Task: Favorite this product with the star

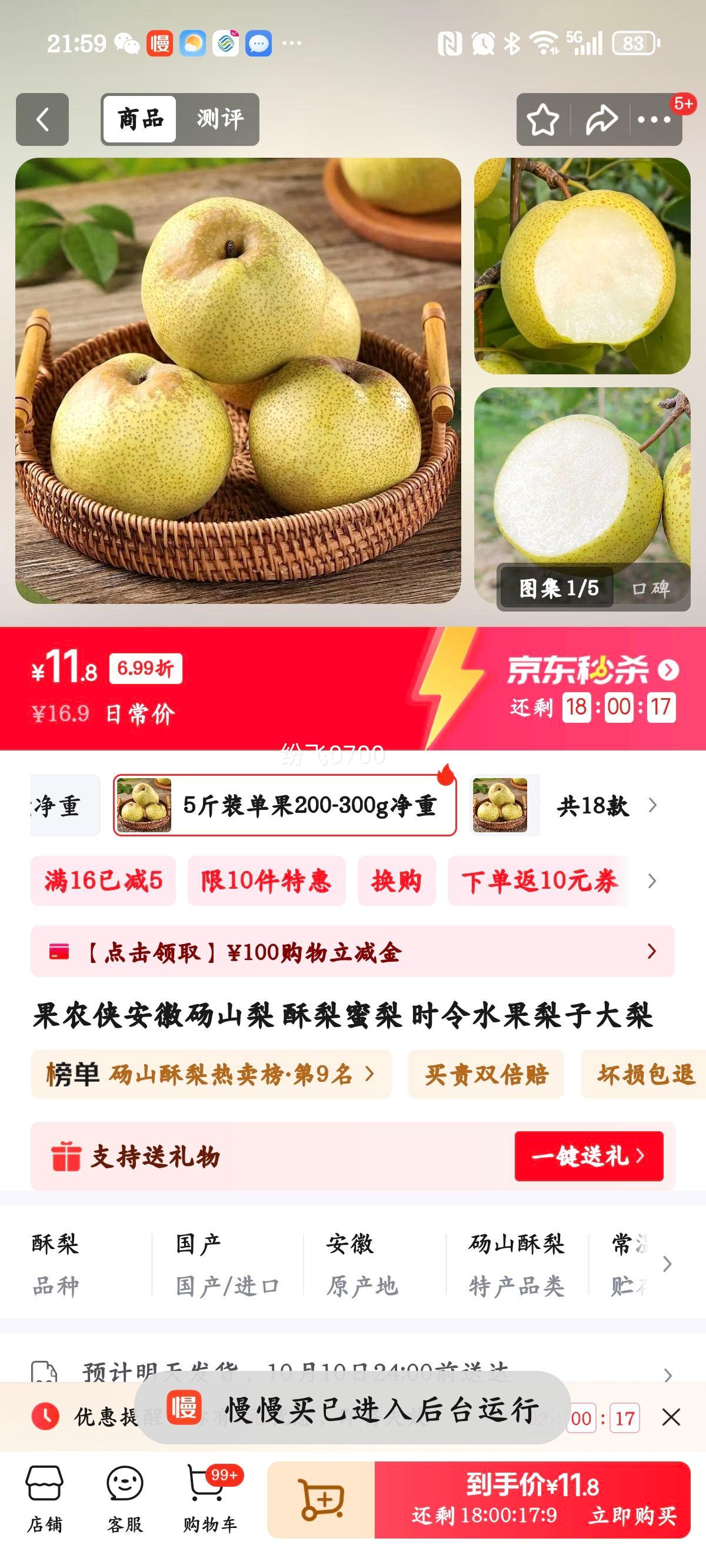Action: click(542, 120)
